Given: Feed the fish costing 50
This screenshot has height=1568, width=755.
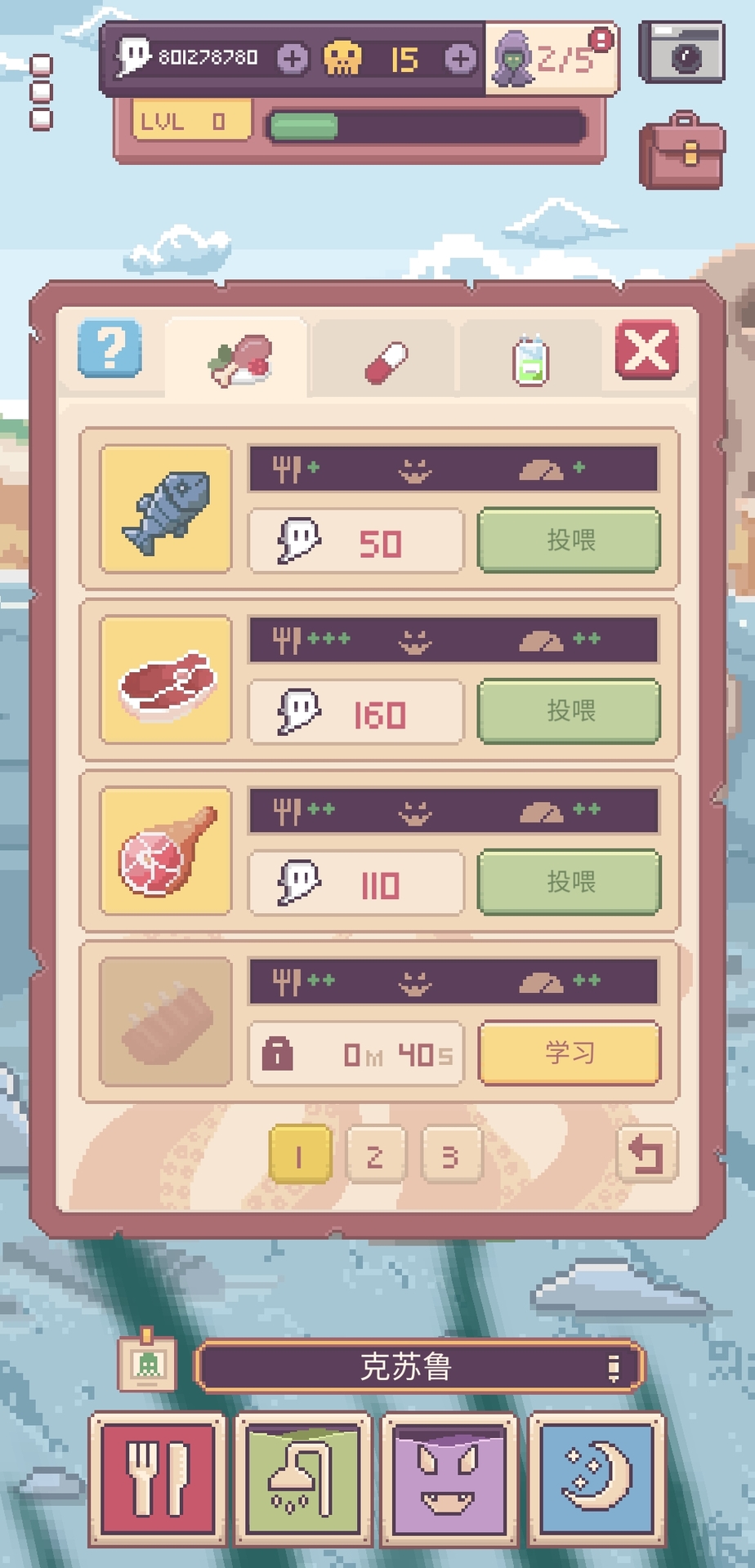Looking at the screenshot, I should [x=569, y=540].
